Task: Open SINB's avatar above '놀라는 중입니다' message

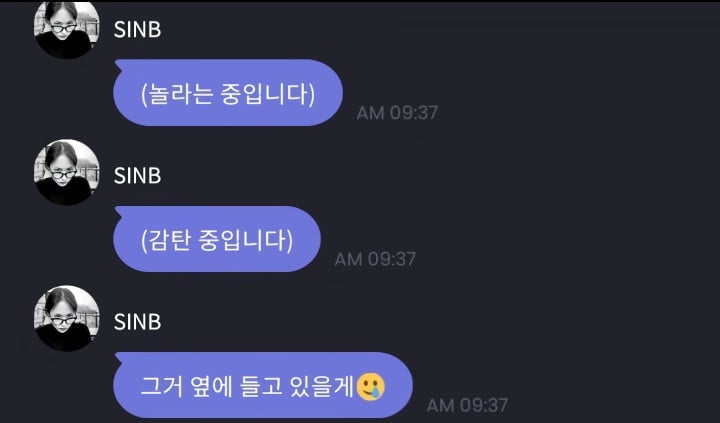Action: pos(67,29)
